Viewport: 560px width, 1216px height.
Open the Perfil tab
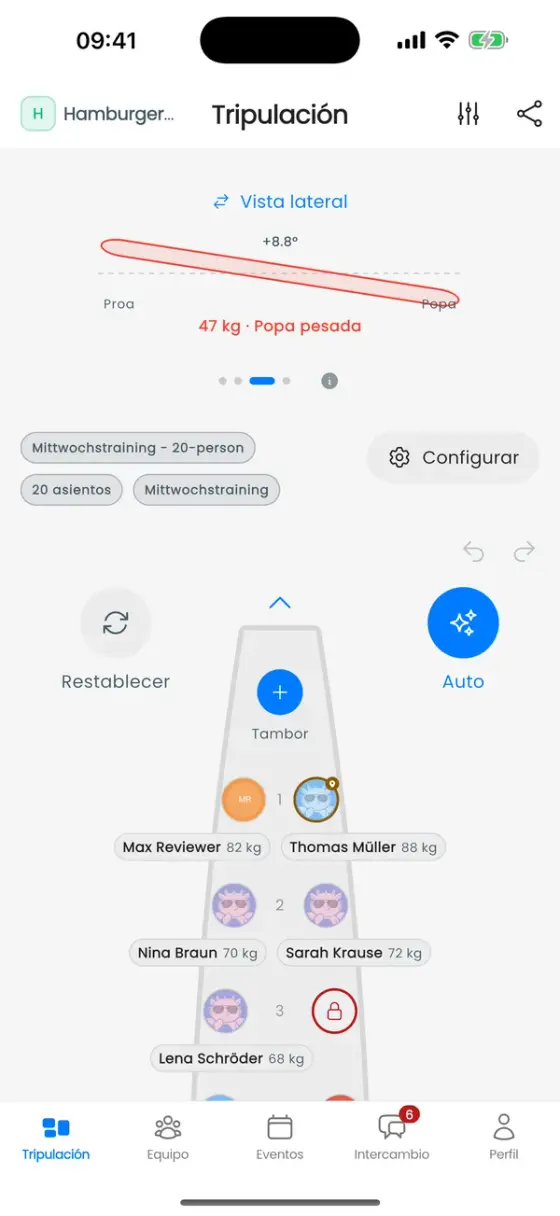pos(504,1138)
